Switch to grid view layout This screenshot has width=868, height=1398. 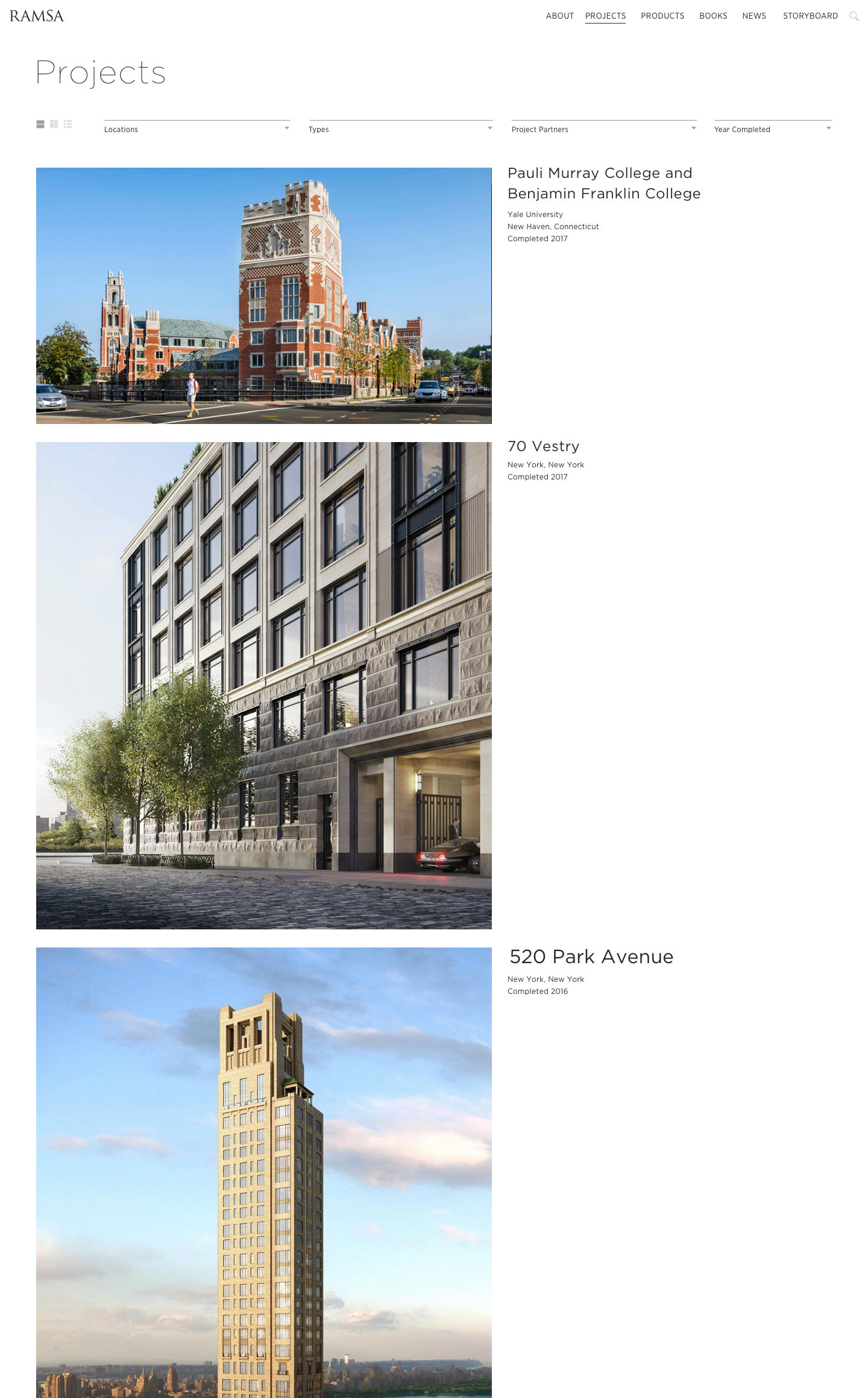(x=54, y=124)
